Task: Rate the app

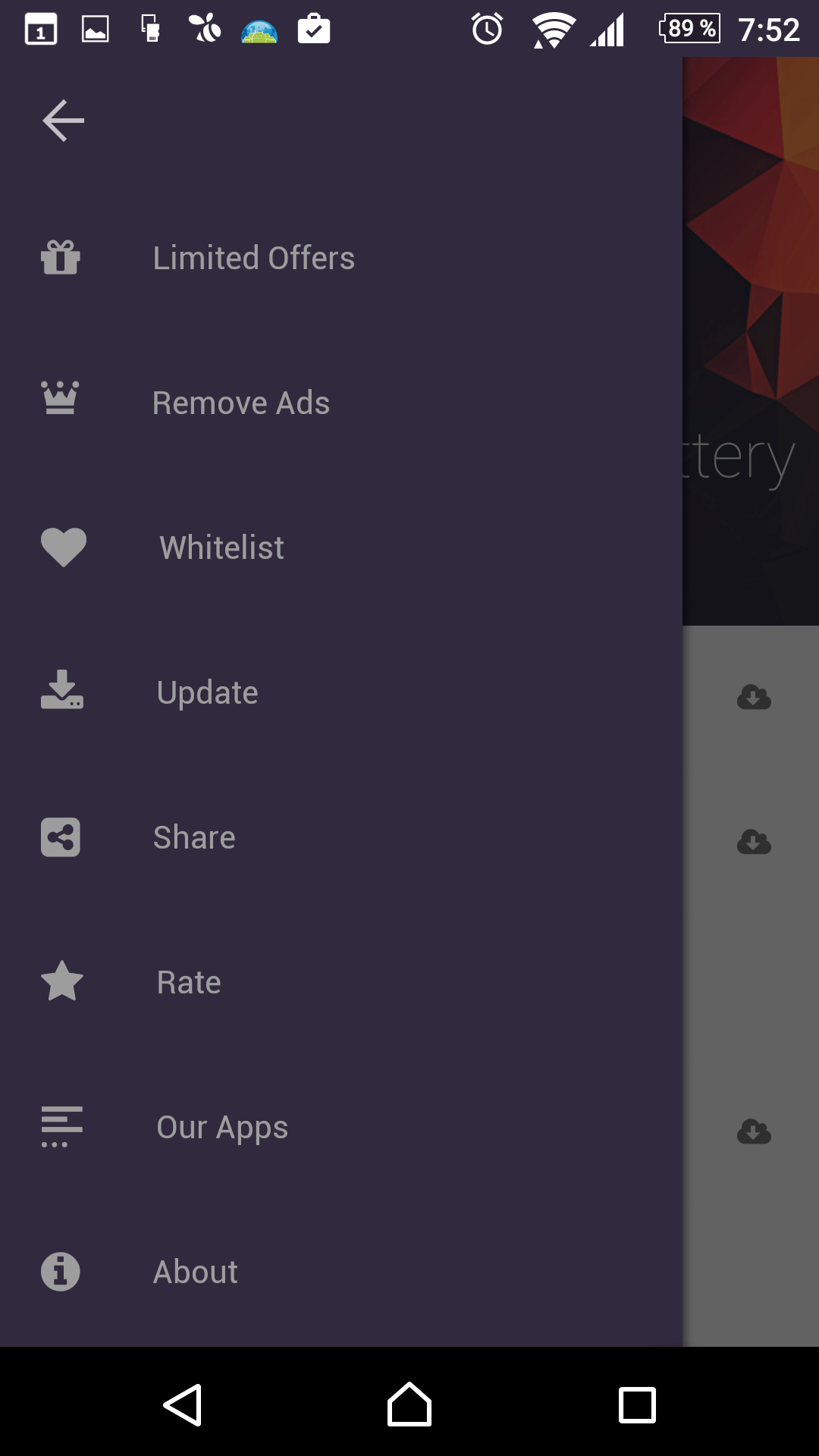Action: [x=189, y=982]
